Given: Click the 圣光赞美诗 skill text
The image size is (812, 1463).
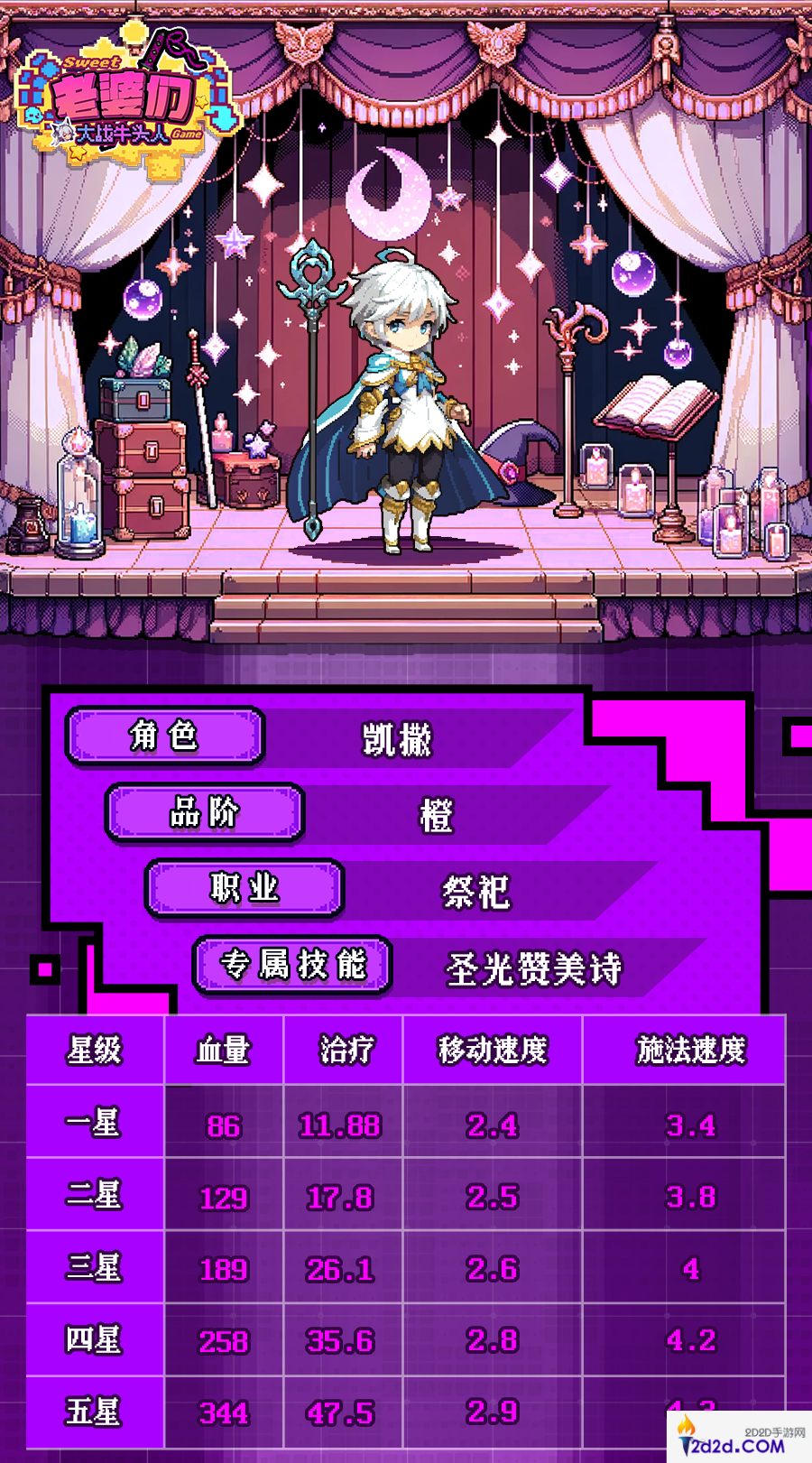Looking at the screenshot, I should [x=531, y=968].
